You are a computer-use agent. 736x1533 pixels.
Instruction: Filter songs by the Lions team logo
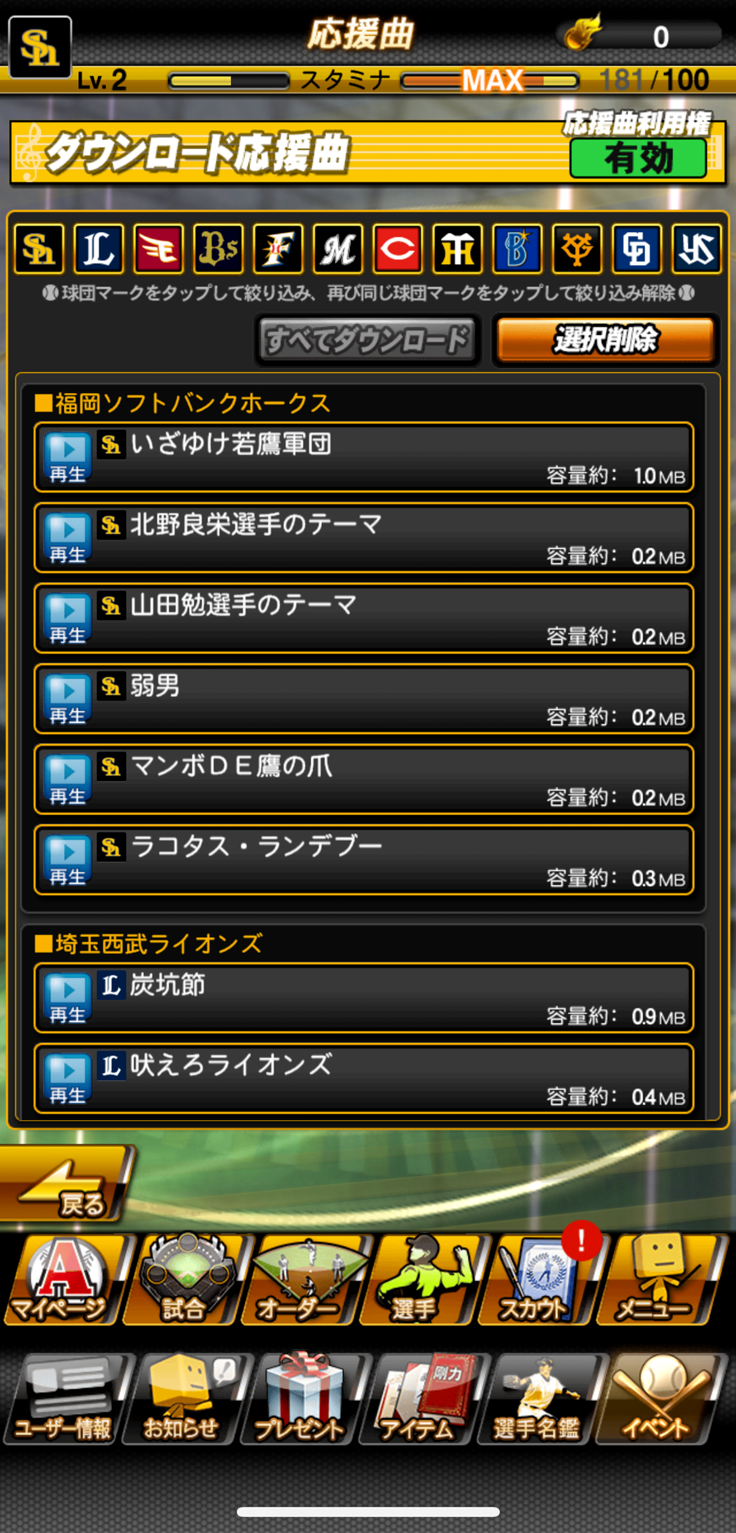tap(99, 249)
